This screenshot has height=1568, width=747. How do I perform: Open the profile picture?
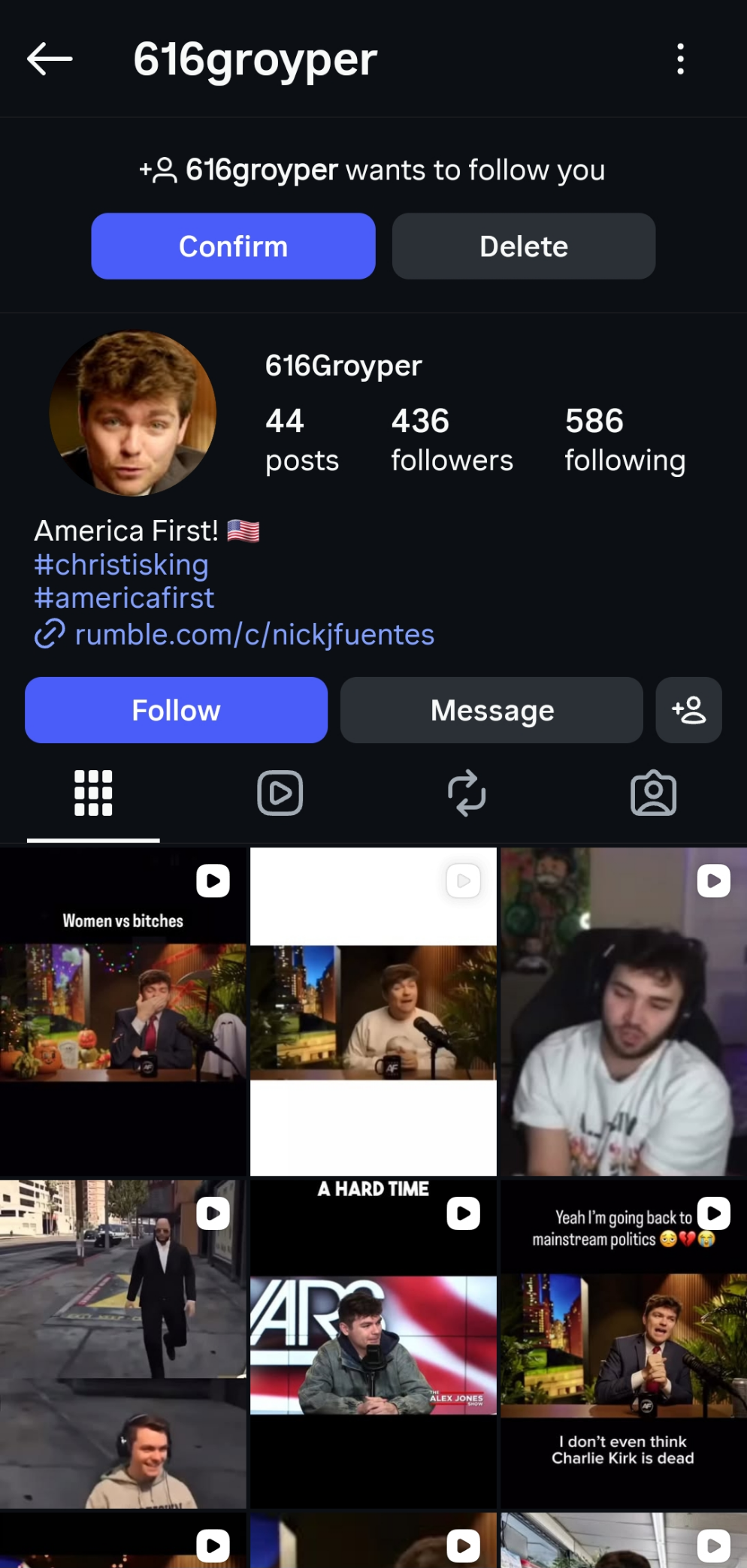pos(133,414)
